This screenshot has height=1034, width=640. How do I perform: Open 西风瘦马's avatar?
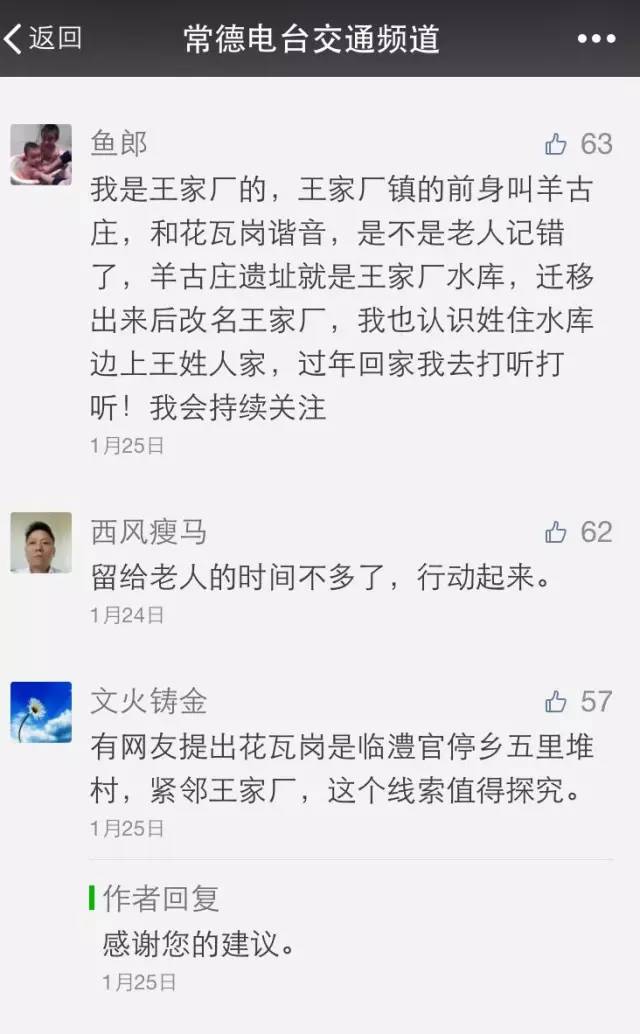[x=41, y=543]
